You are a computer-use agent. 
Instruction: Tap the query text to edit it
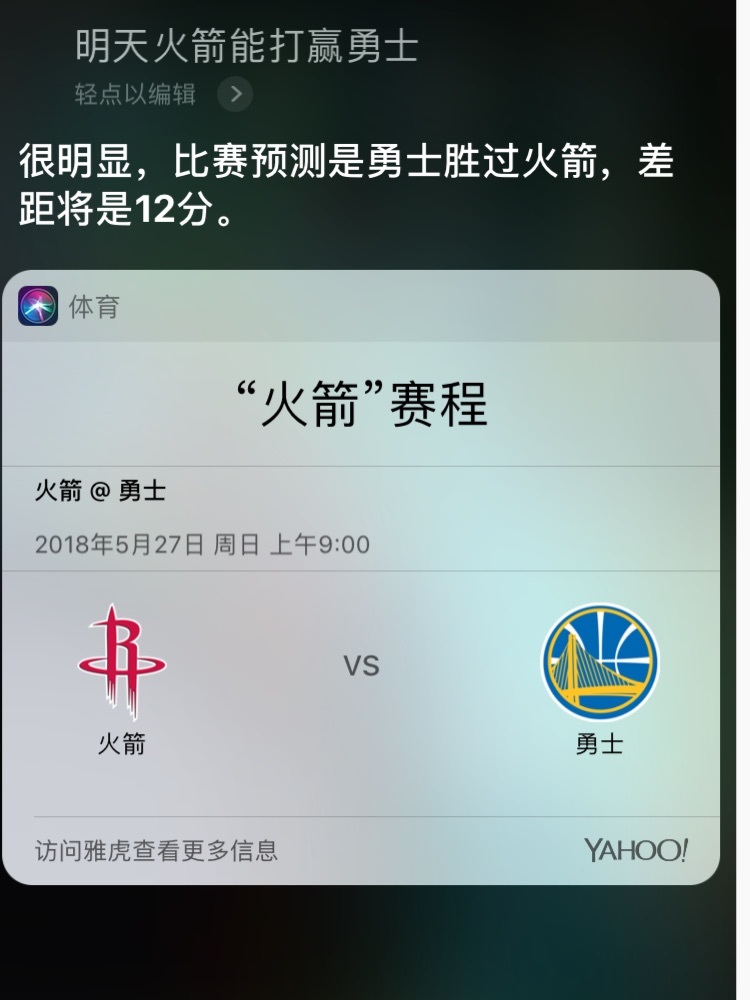point(246,47)
